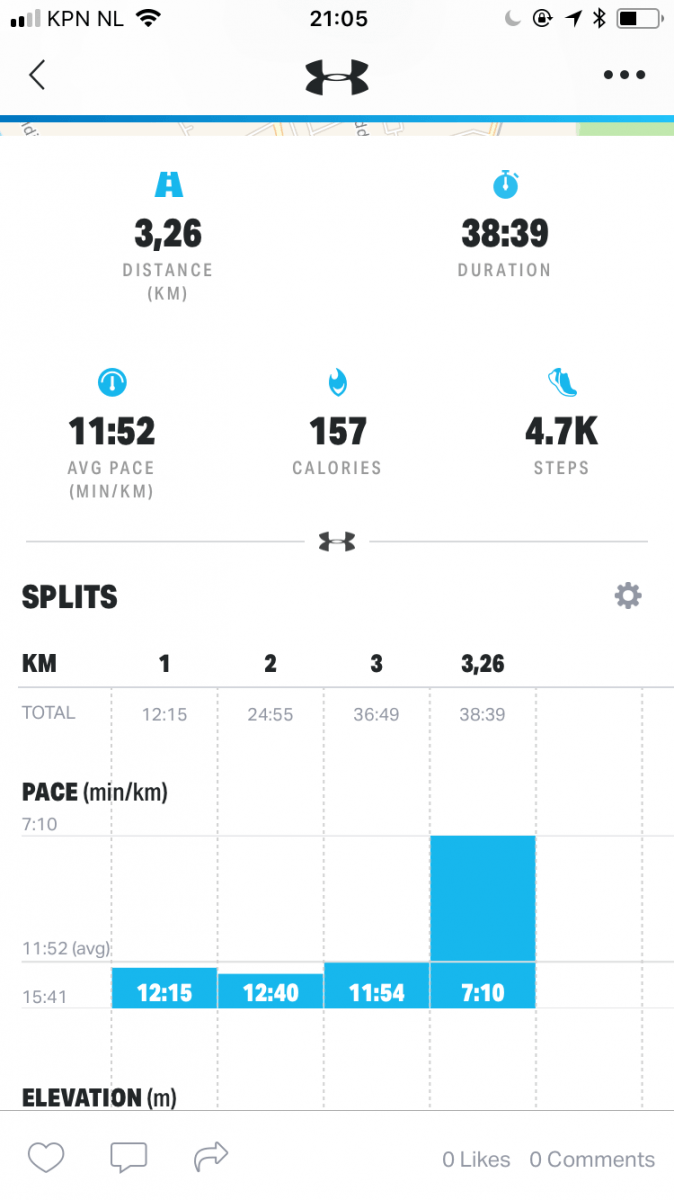
Task: Like this workout with the heart icon
Action: click(x=46, y=1159)
